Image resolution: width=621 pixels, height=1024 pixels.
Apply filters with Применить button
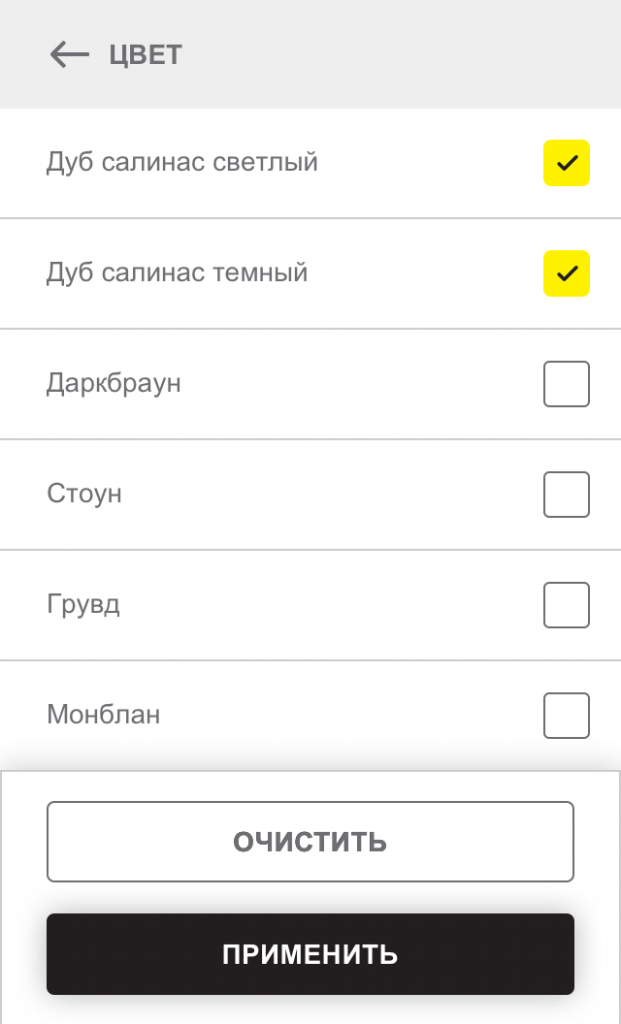pos(310,954)
